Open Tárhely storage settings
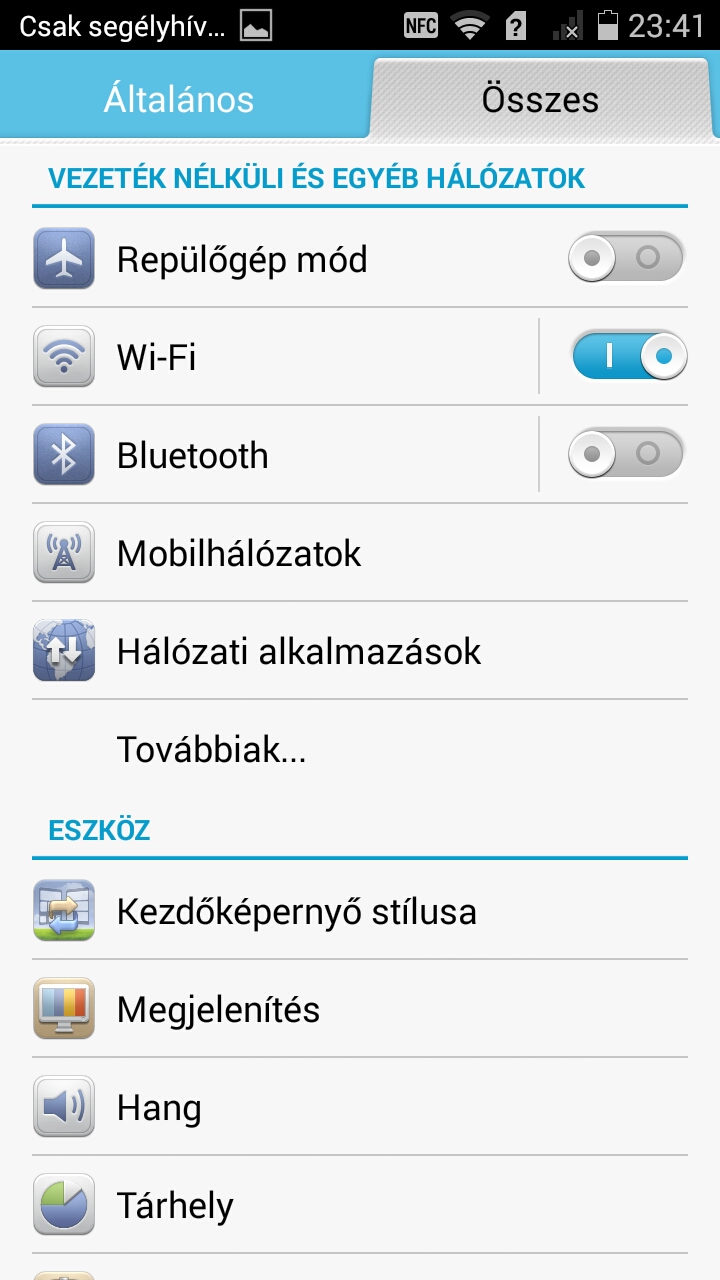 tap(360, 1205)
